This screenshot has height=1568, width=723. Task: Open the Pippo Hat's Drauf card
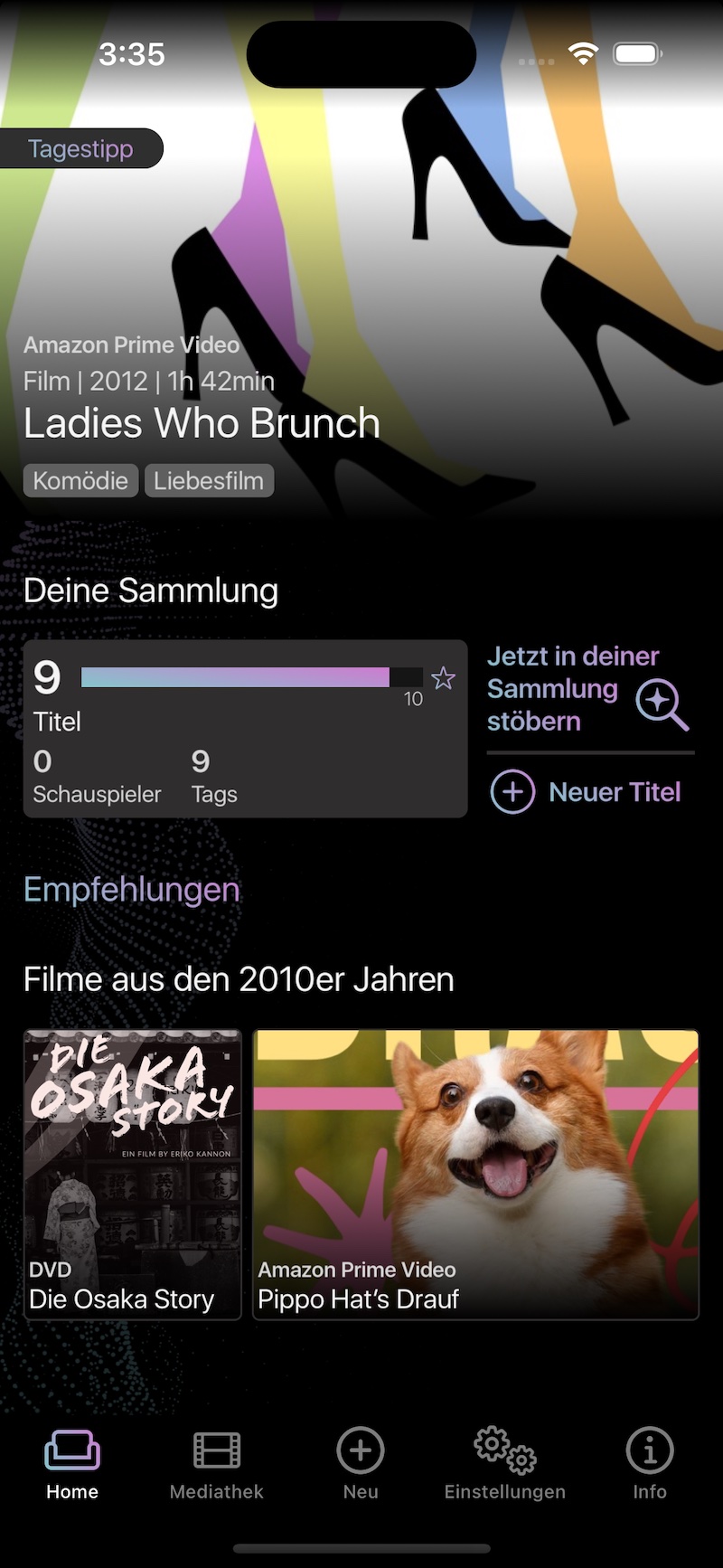(x=475, y=1175)
